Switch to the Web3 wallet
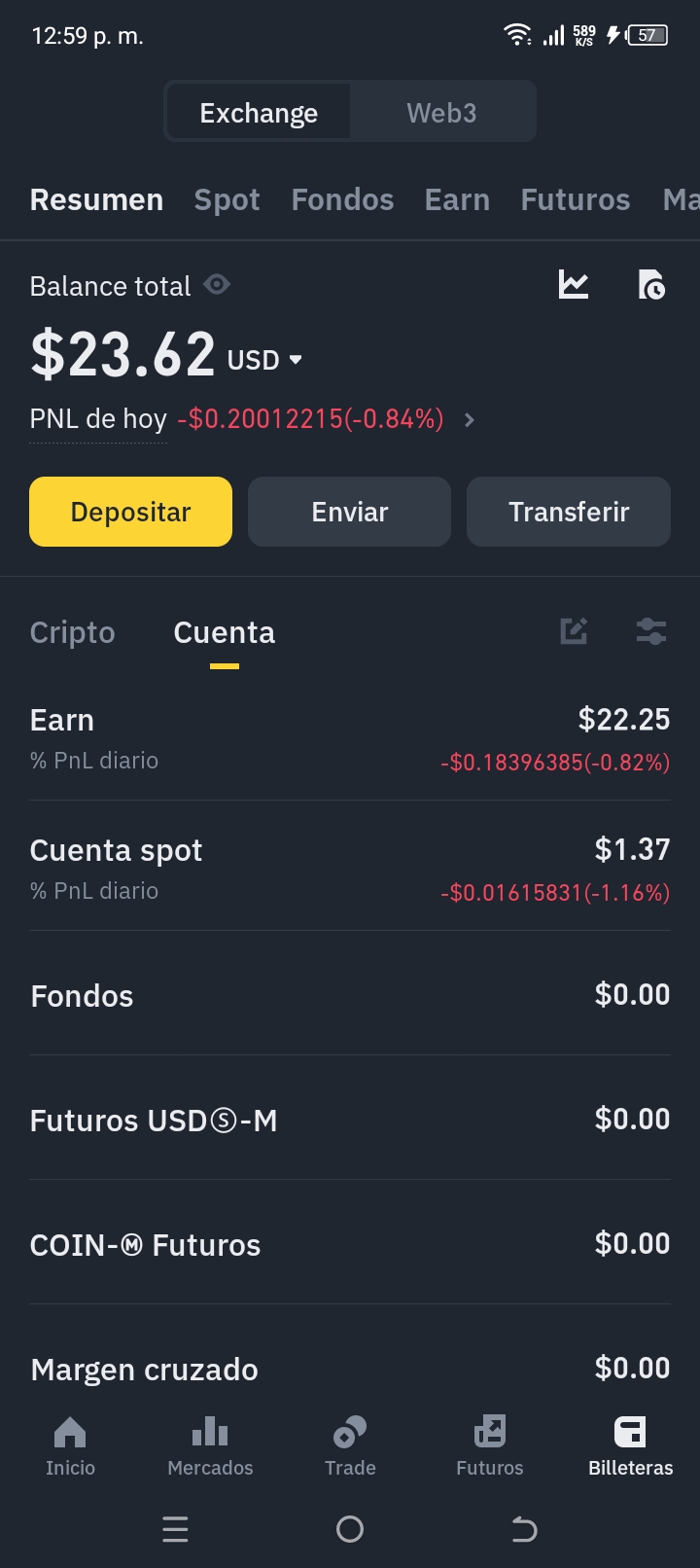The image size is (700, 1568). (441, 113)
